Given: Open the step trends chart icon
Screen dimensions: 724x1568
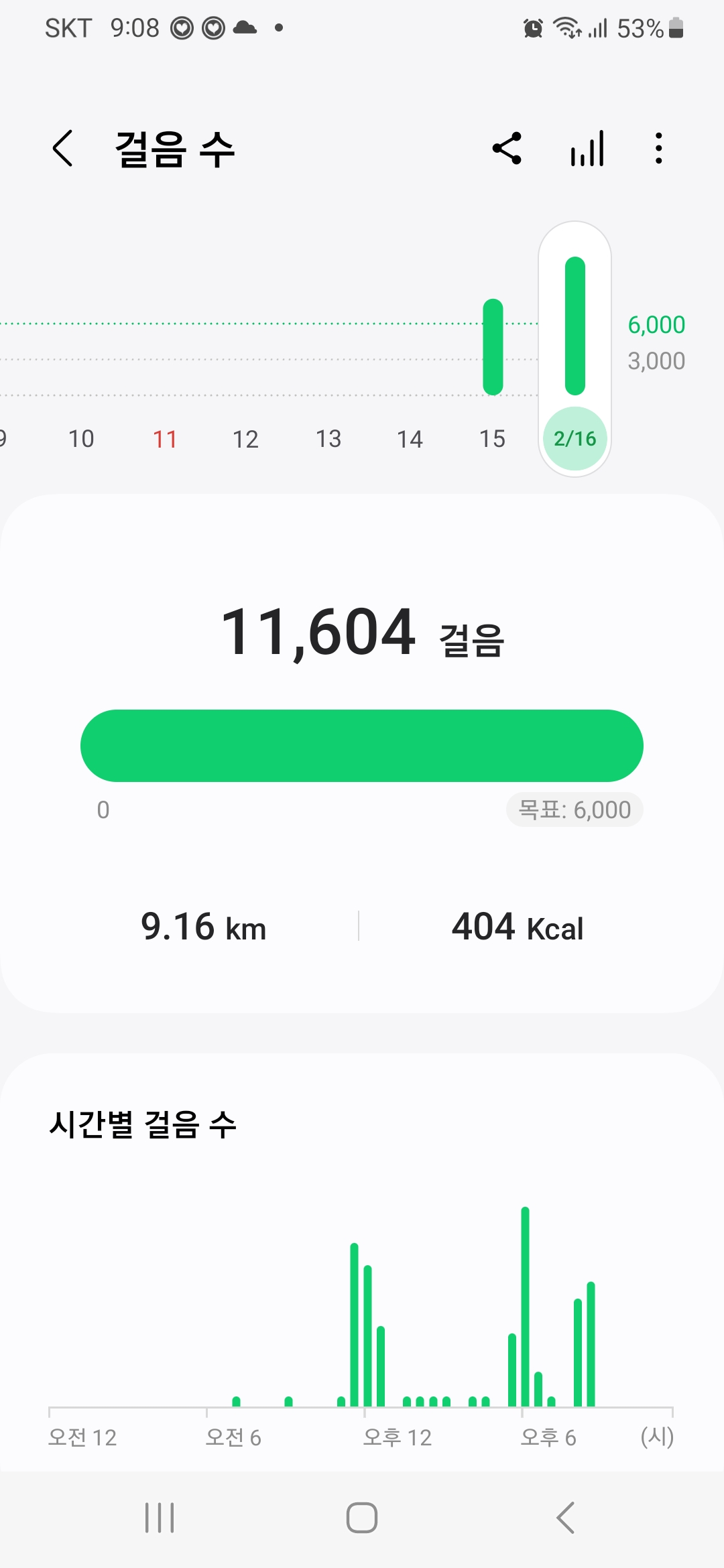Looking at the screenshot, I should pyautogui.click(x=587, y=148).
